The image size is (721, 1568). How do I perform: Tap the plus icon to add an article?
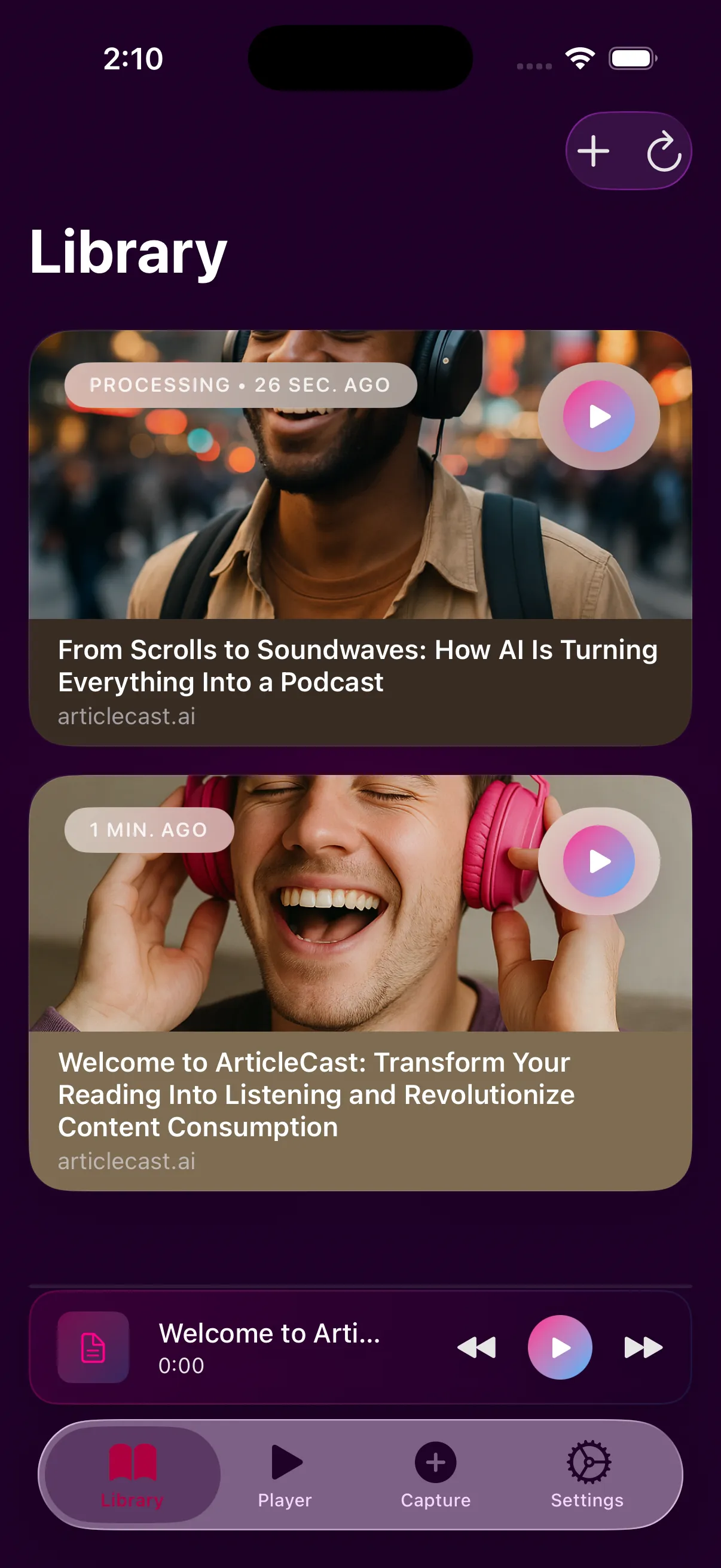(x=593, y=151)
